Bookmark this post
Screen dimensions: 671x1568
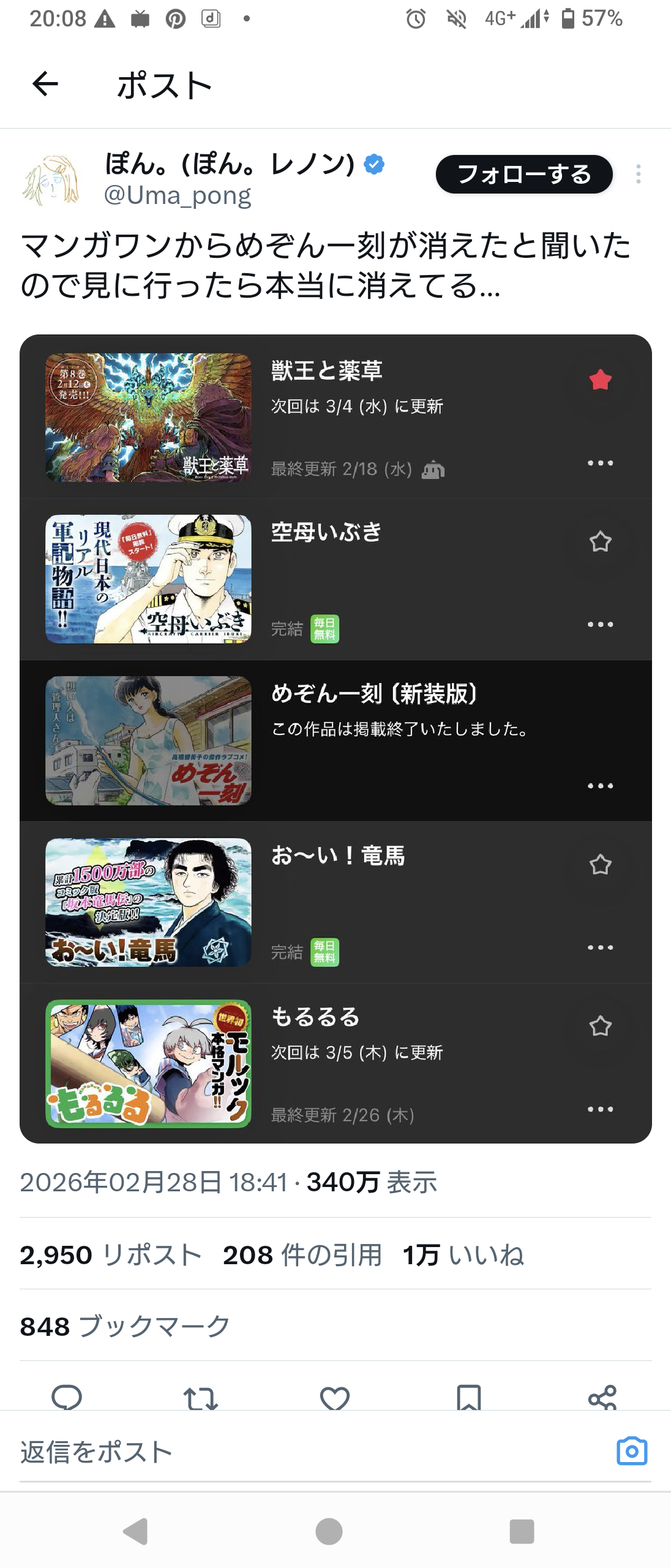pyautogui.click(x=469, y=1398)
